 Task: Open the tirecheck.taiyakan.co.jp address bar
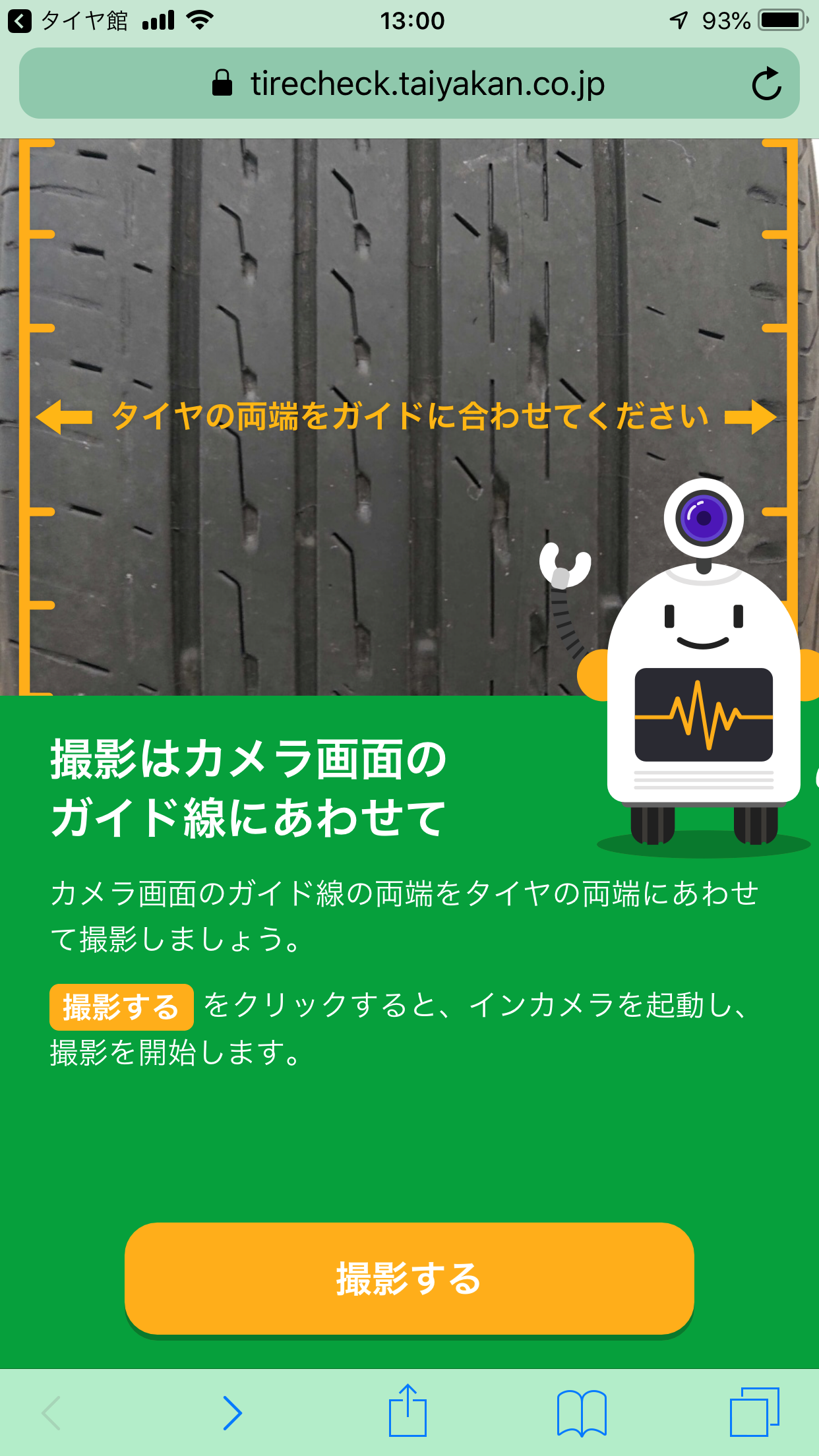coord(409,84)
